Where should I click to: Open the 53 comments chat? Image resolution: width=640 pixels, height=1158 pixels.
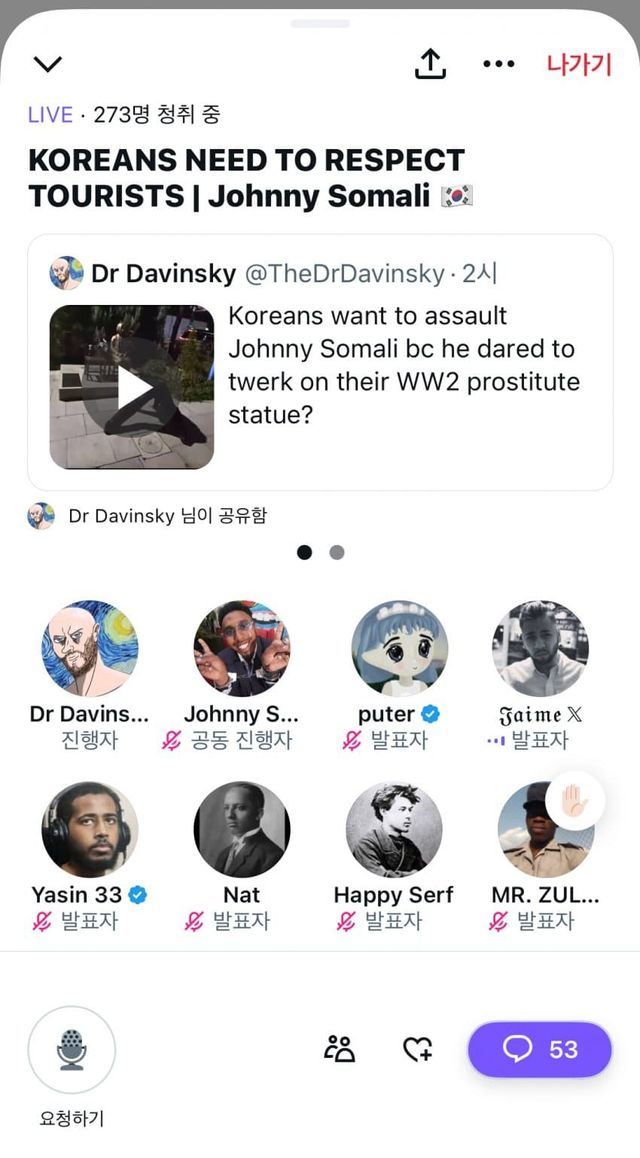click(540, 1049)
